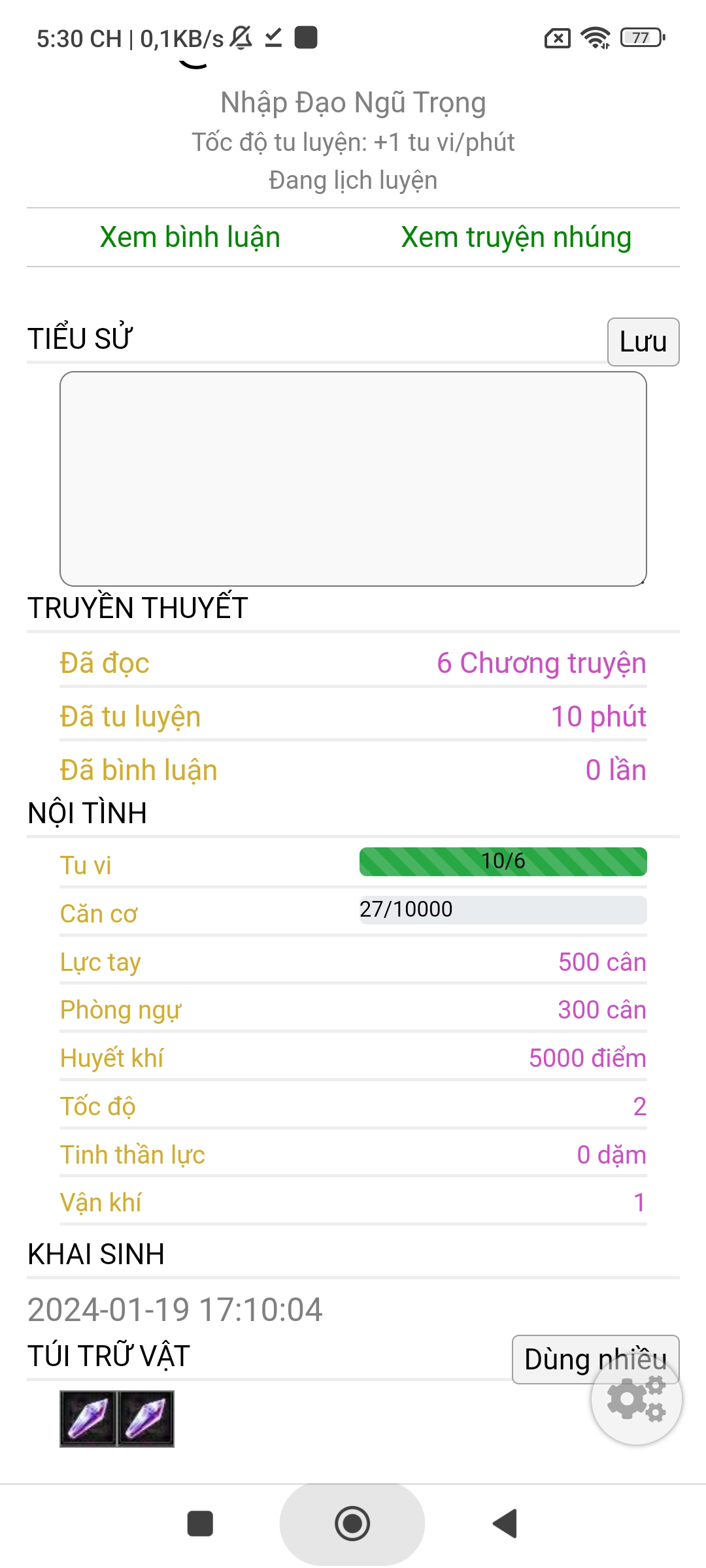This screenshot has width=706, height=1568.
Task: Select the second crystal item in inventory
Action: click(146, 1418)
